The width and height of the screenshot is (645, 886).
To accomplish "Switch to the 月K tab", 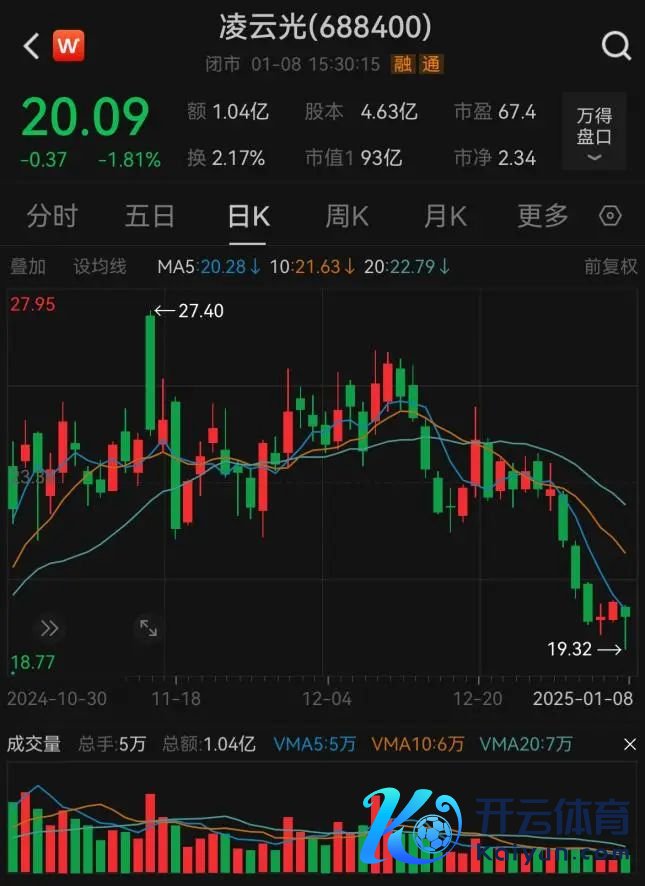I will 445,216.
